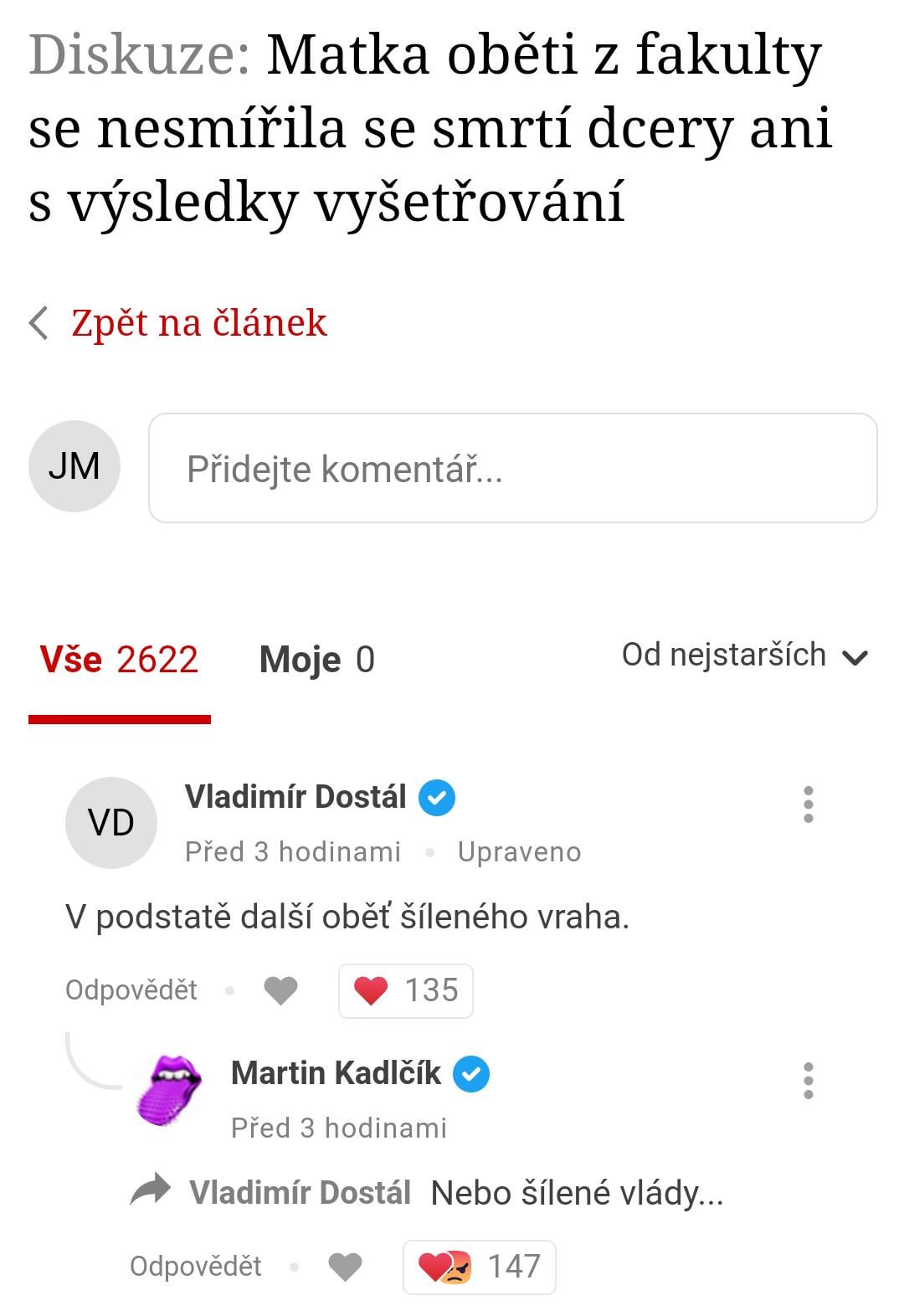Viewport: 904px width, 1316px height.
Task: Open overflow menu on Martin Kadlčík's reply
Action: tap(808, 1081)
